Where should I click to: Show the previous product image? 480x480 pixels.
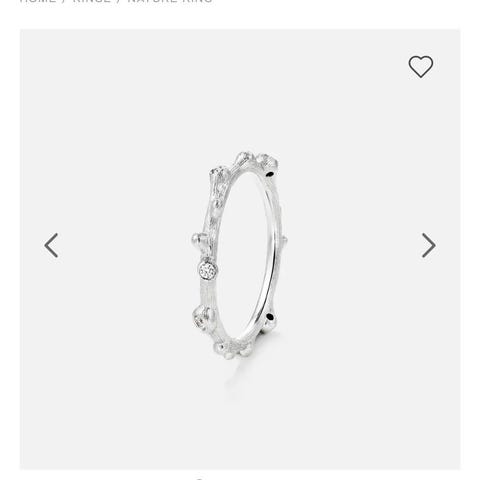(51, 245)
